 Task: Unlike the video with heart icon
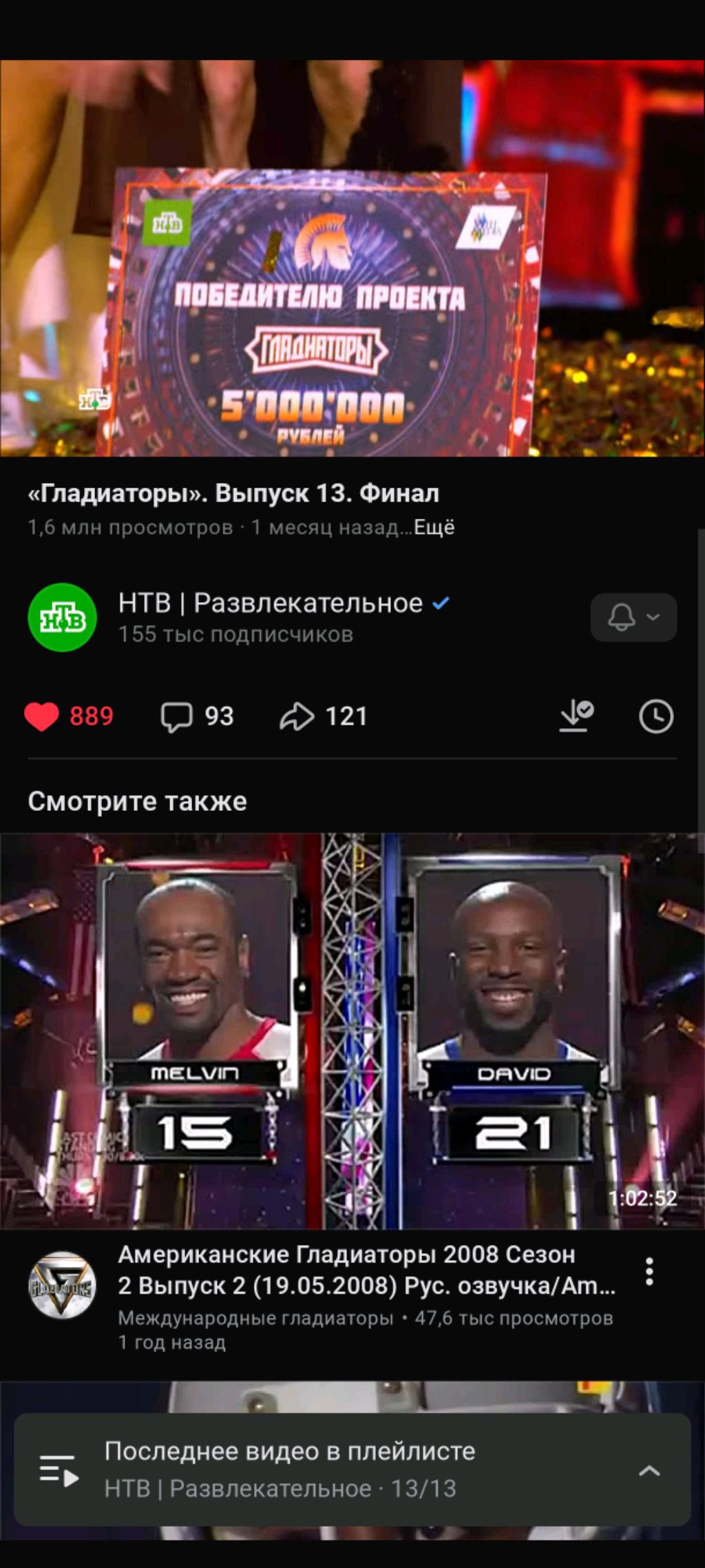pos(43,716)
